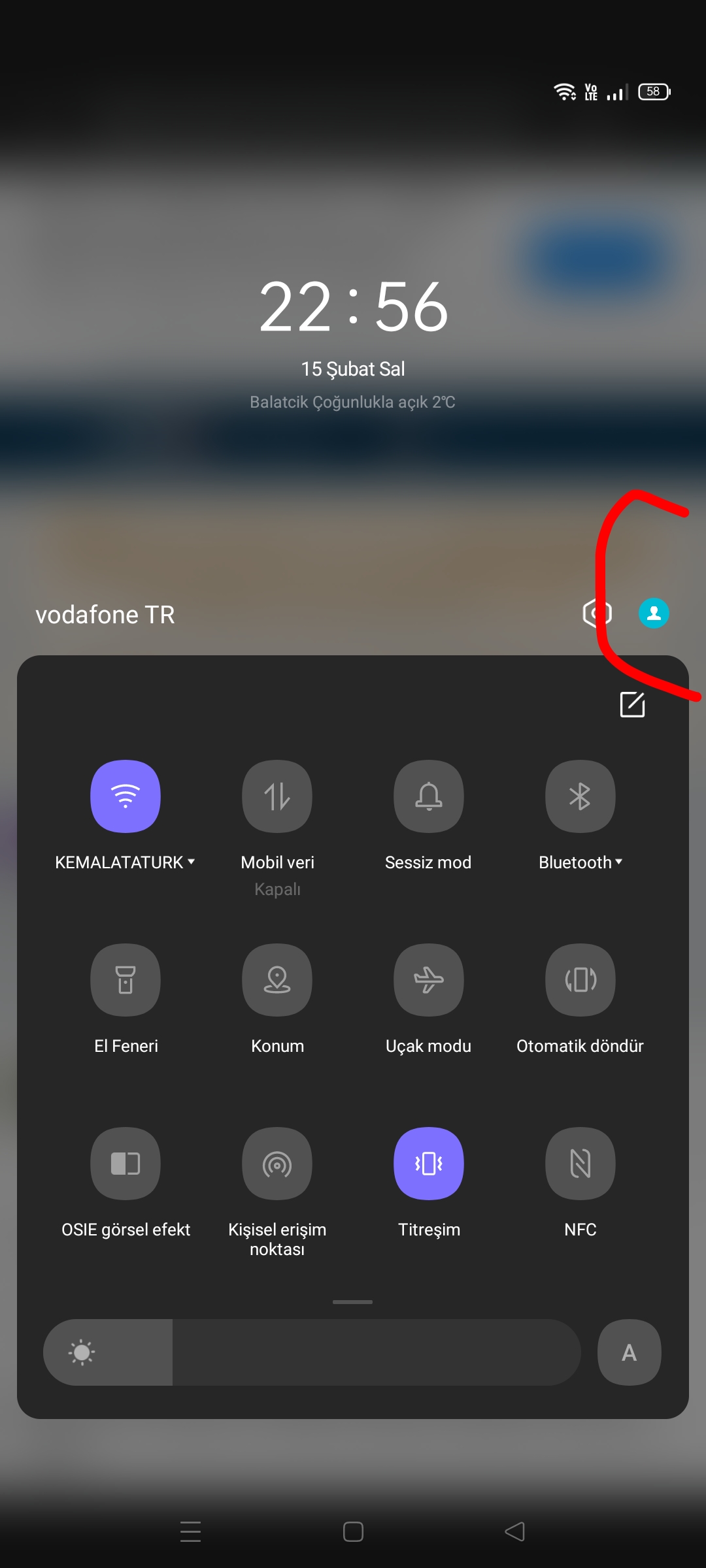Enable Otomatik döndür rotation
This screenshot has height=1568, width=706.
[x=580, y=980]
